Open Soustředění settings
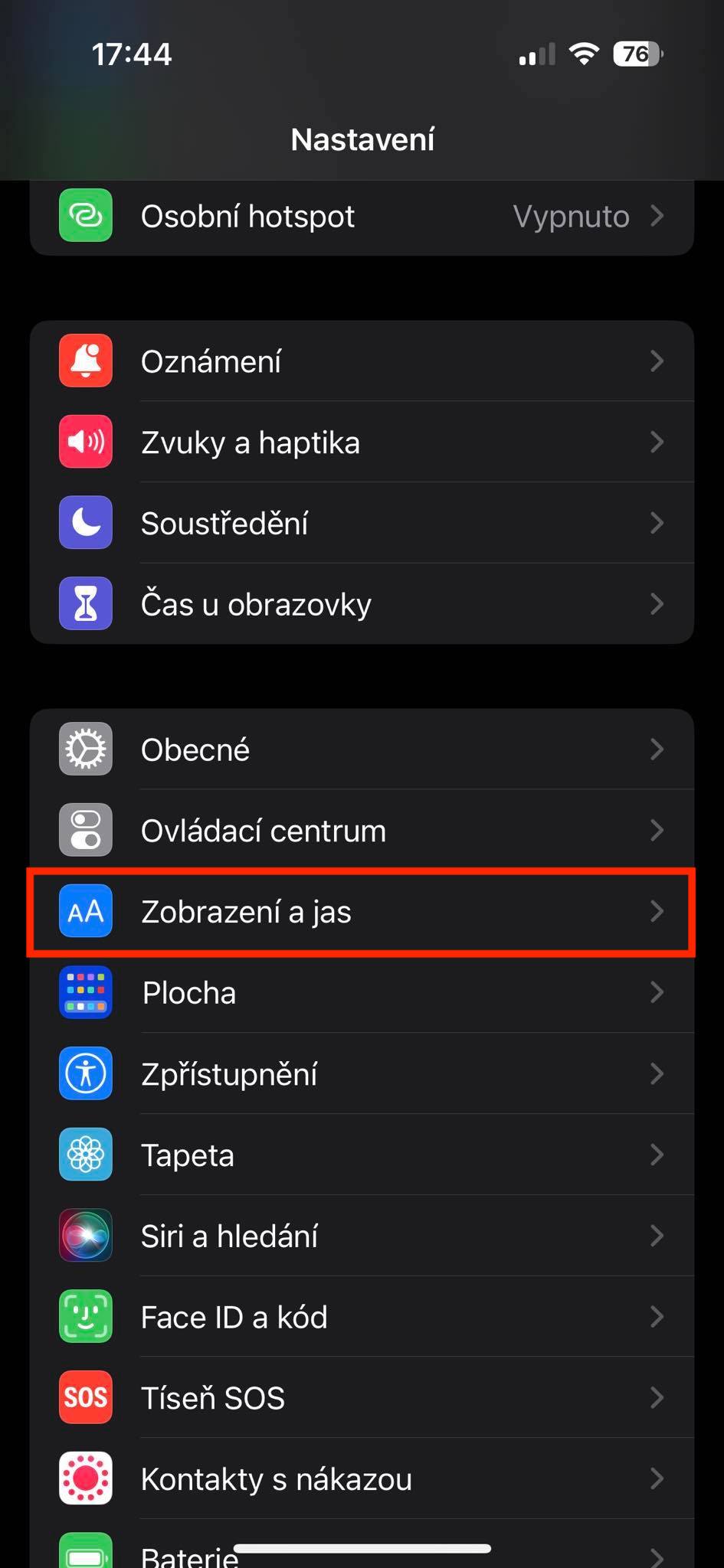The image size is (724, 1568). [x=362, y=524]
